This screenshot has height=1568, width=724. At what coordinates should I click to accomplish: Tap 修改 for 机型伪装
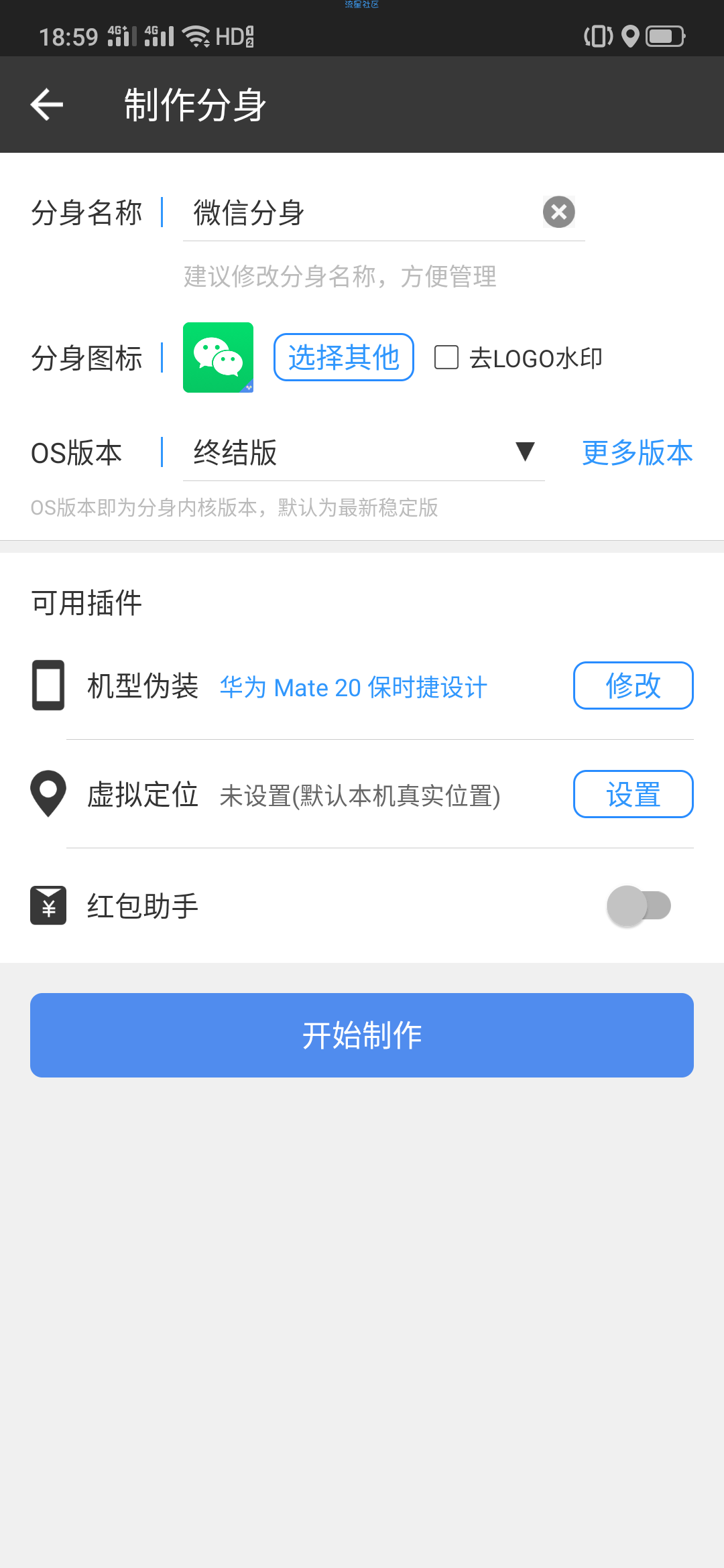click(x=633, y=685)
